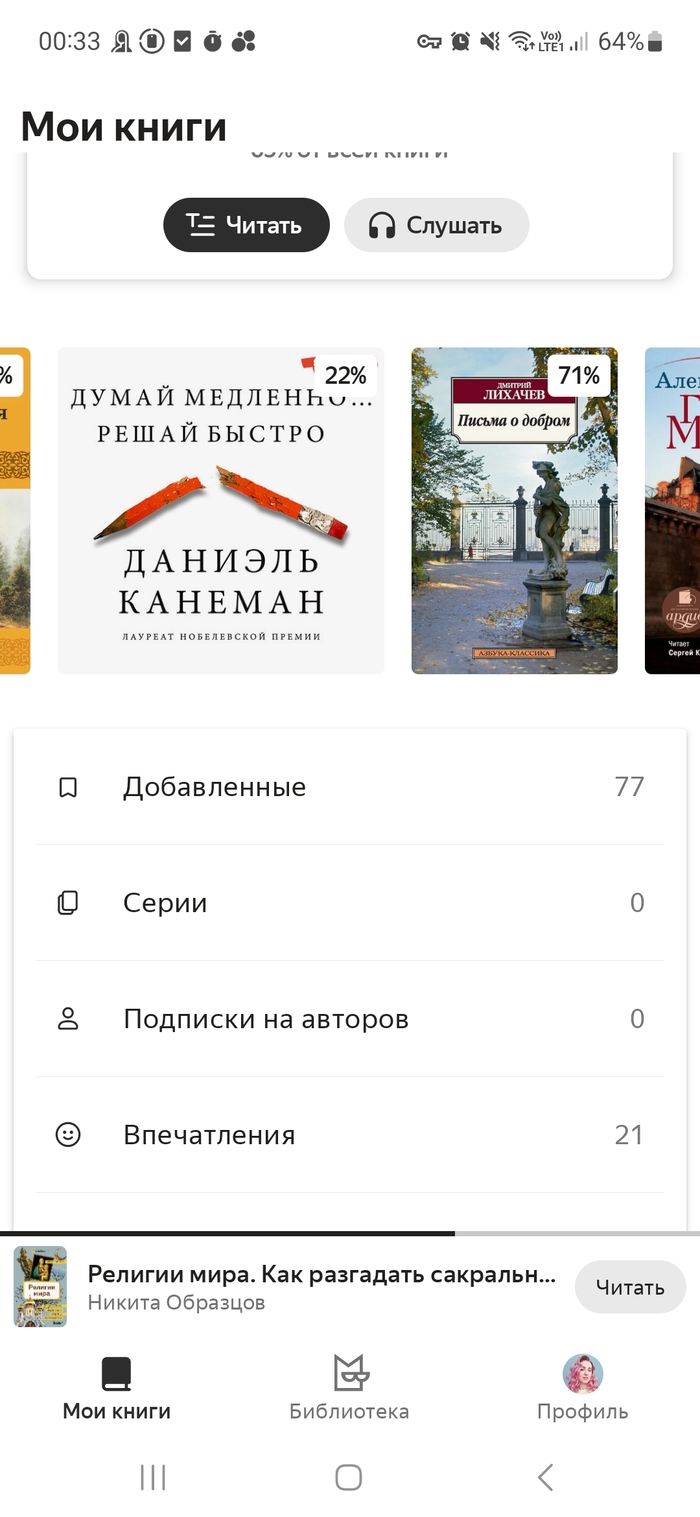The height and width of the screenshot is (1517, 700).
Task: Switch to the Библиотека tab
Action: pos(349,1388)
